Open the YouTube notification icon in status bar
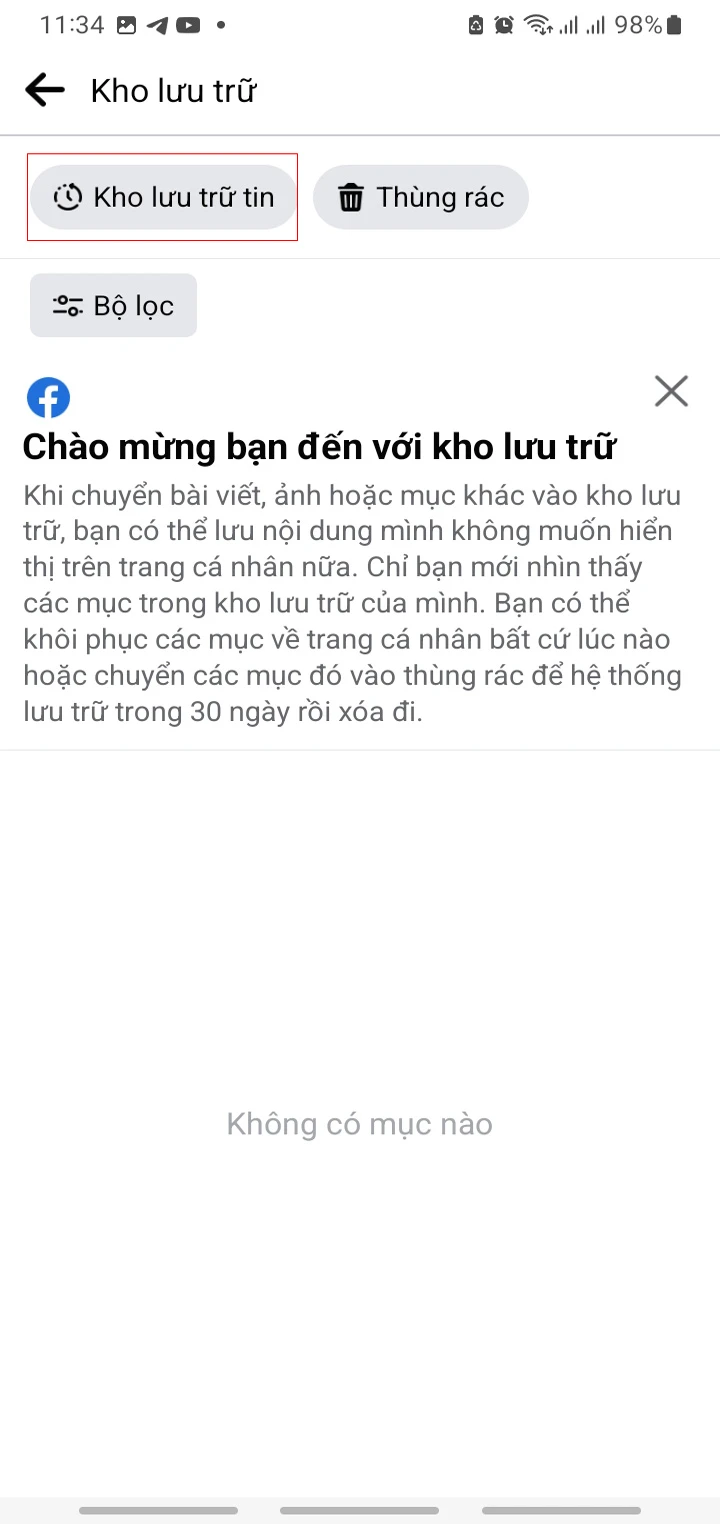720x1524 pixels. click(189, 26)
